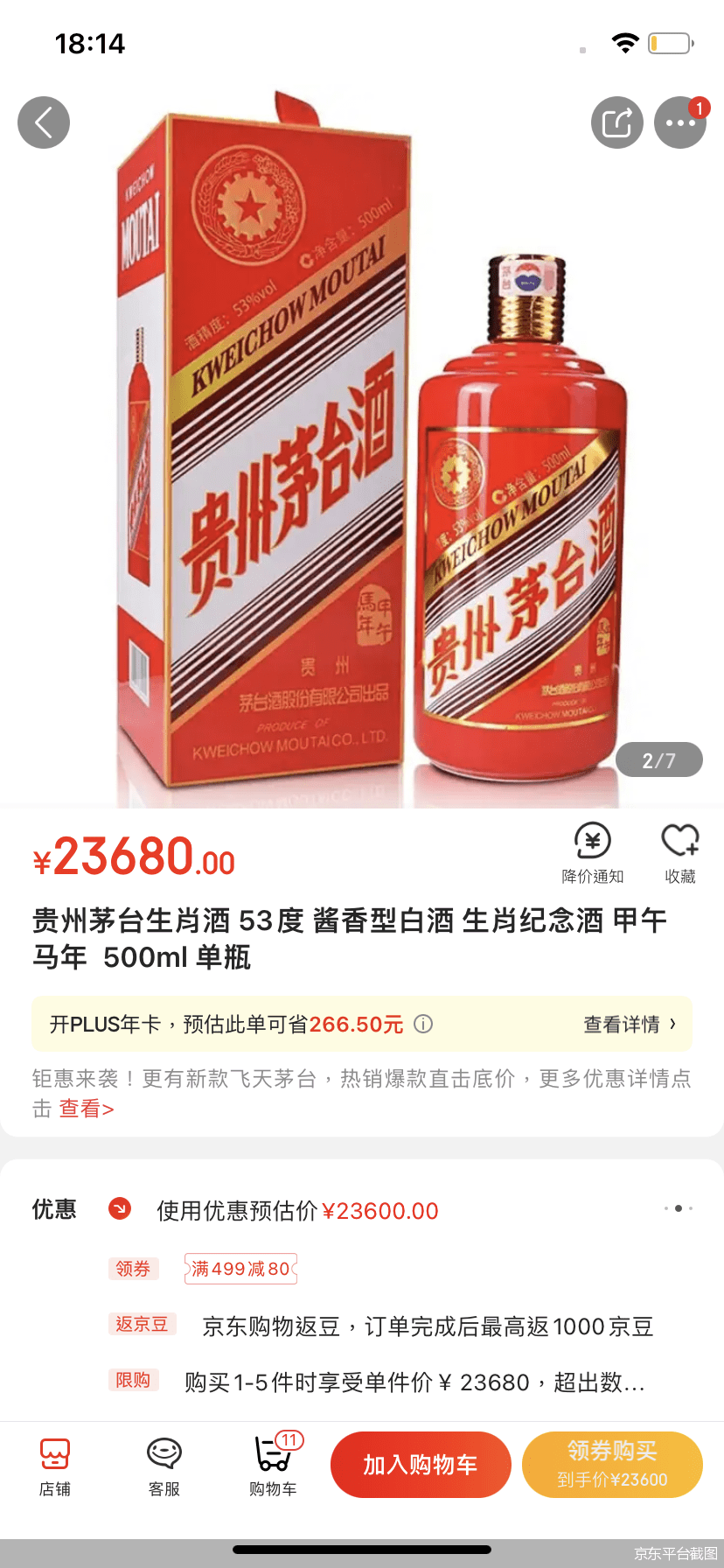Image resolution: width=724 pixels, height=1568 pixels.
Task: Expand the truncated 限购 purchase limit text
Action: pos(411,1381)
